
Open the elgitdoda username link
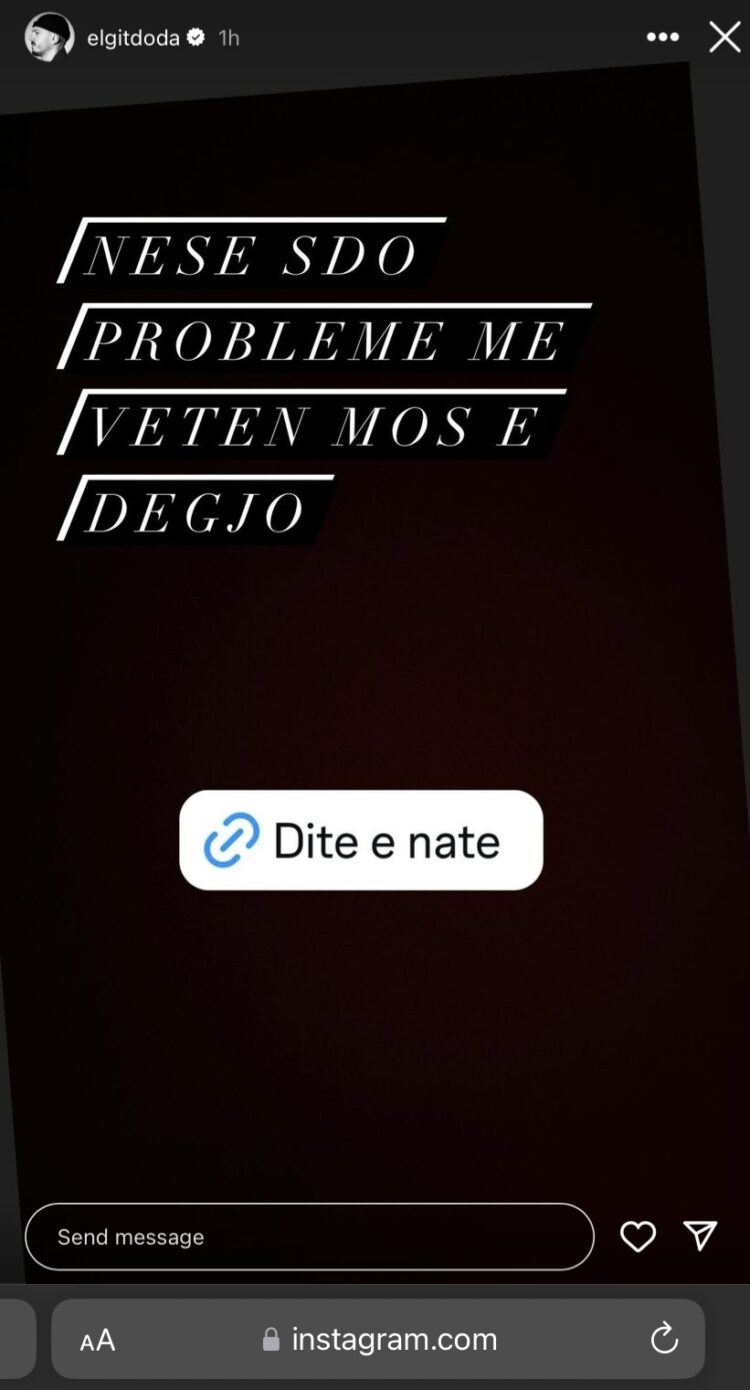(133, 38)
